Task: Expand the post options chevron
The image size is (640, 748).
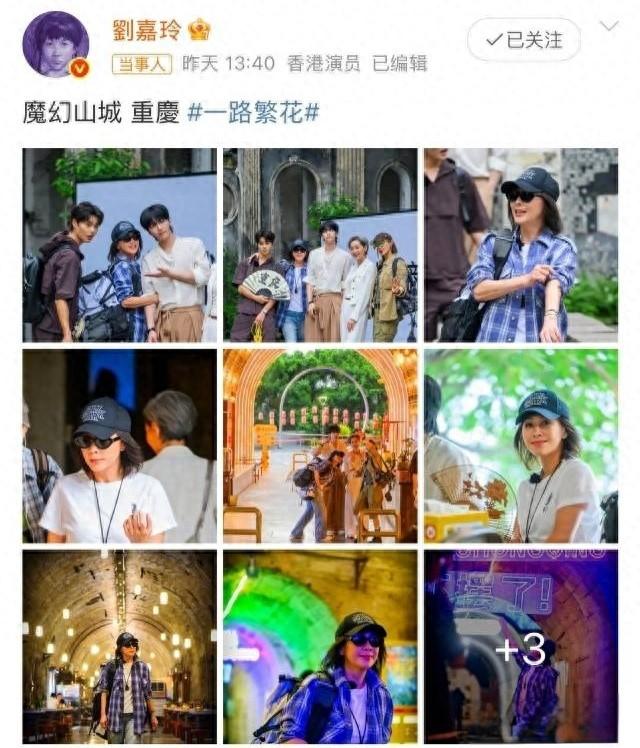Action: [609, 26]
